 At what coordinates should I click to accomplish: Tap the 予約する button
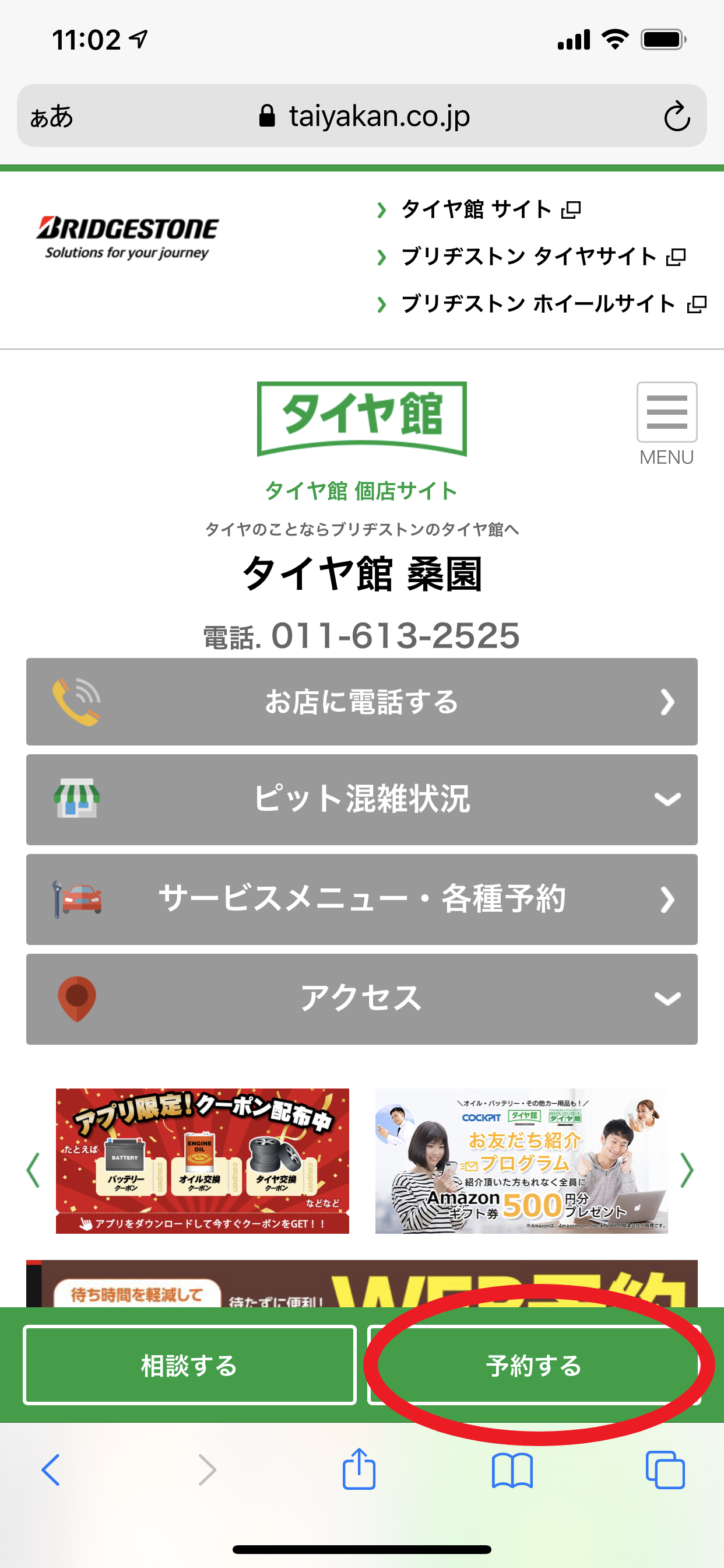coord(533,1366)
